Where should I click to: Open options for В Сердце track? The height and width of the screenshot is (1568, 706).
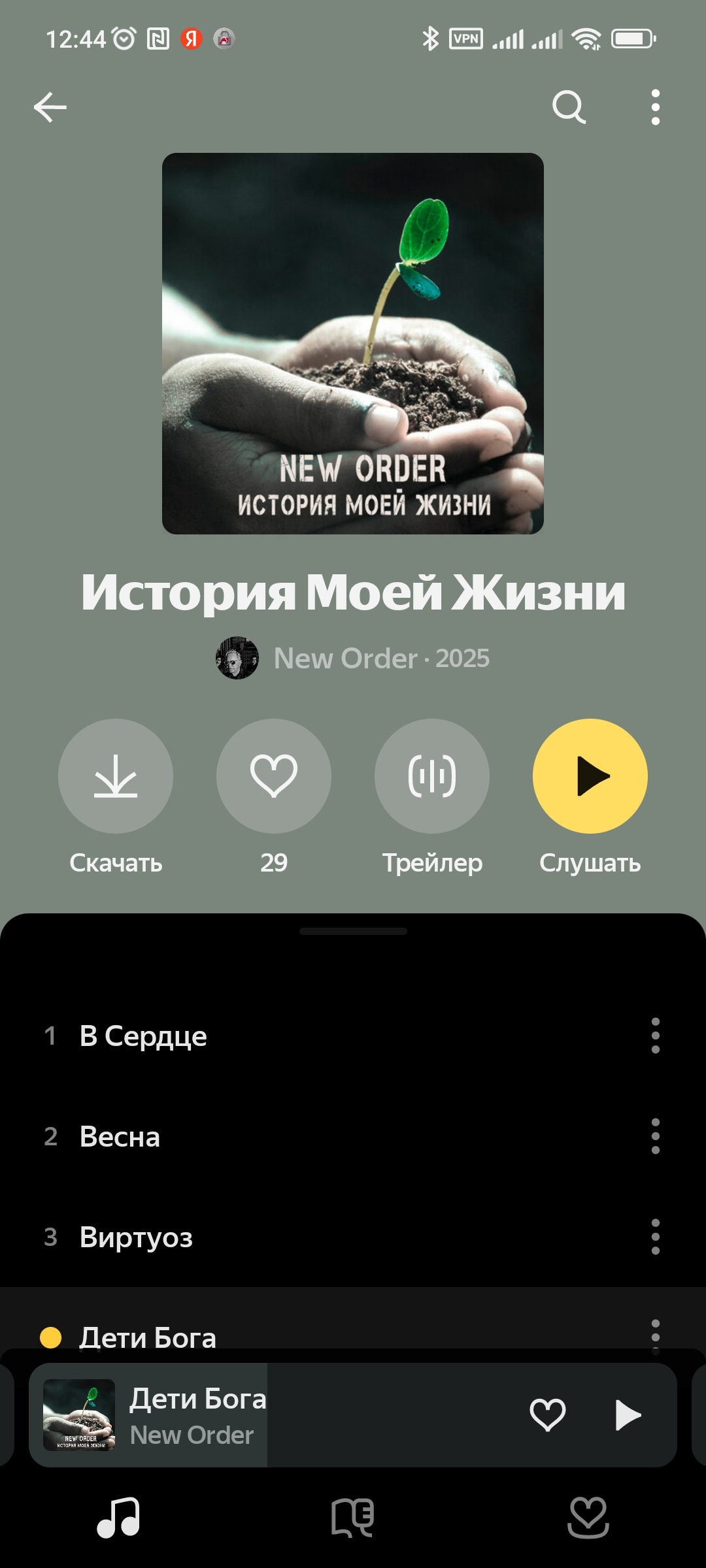coord(655,1036)
